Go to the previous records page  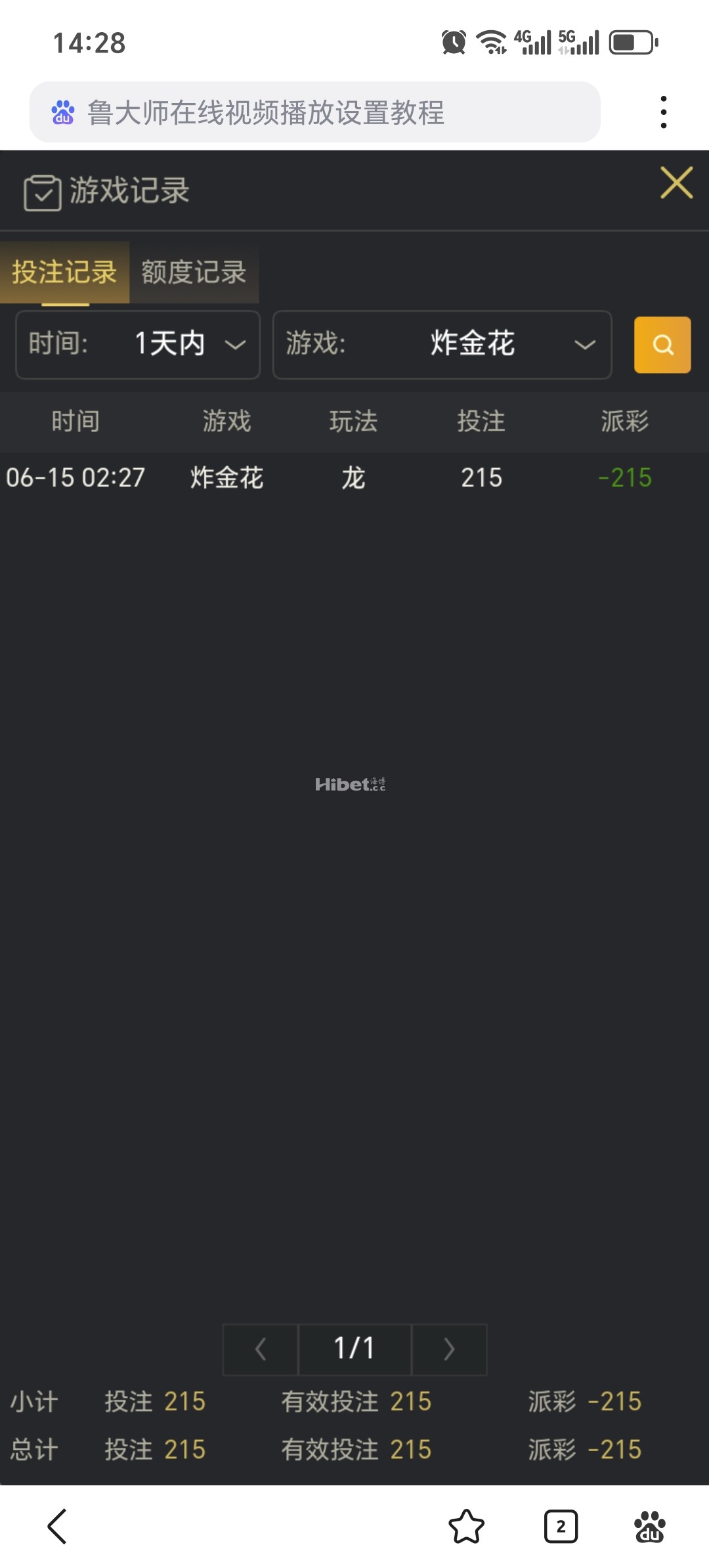[x=261, y=1349]
